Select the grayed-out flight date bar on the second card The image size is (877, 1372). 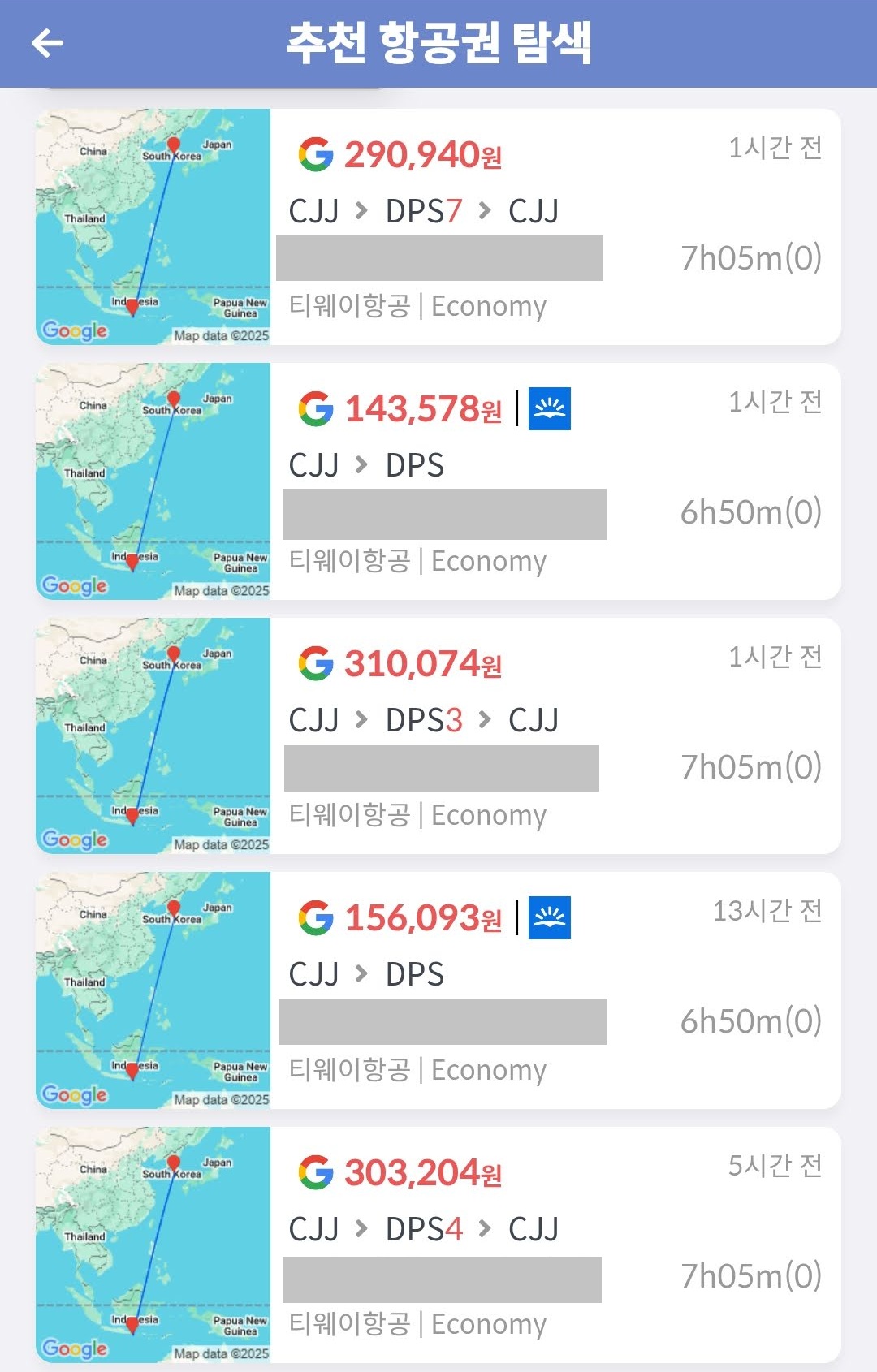coord(443,512)
